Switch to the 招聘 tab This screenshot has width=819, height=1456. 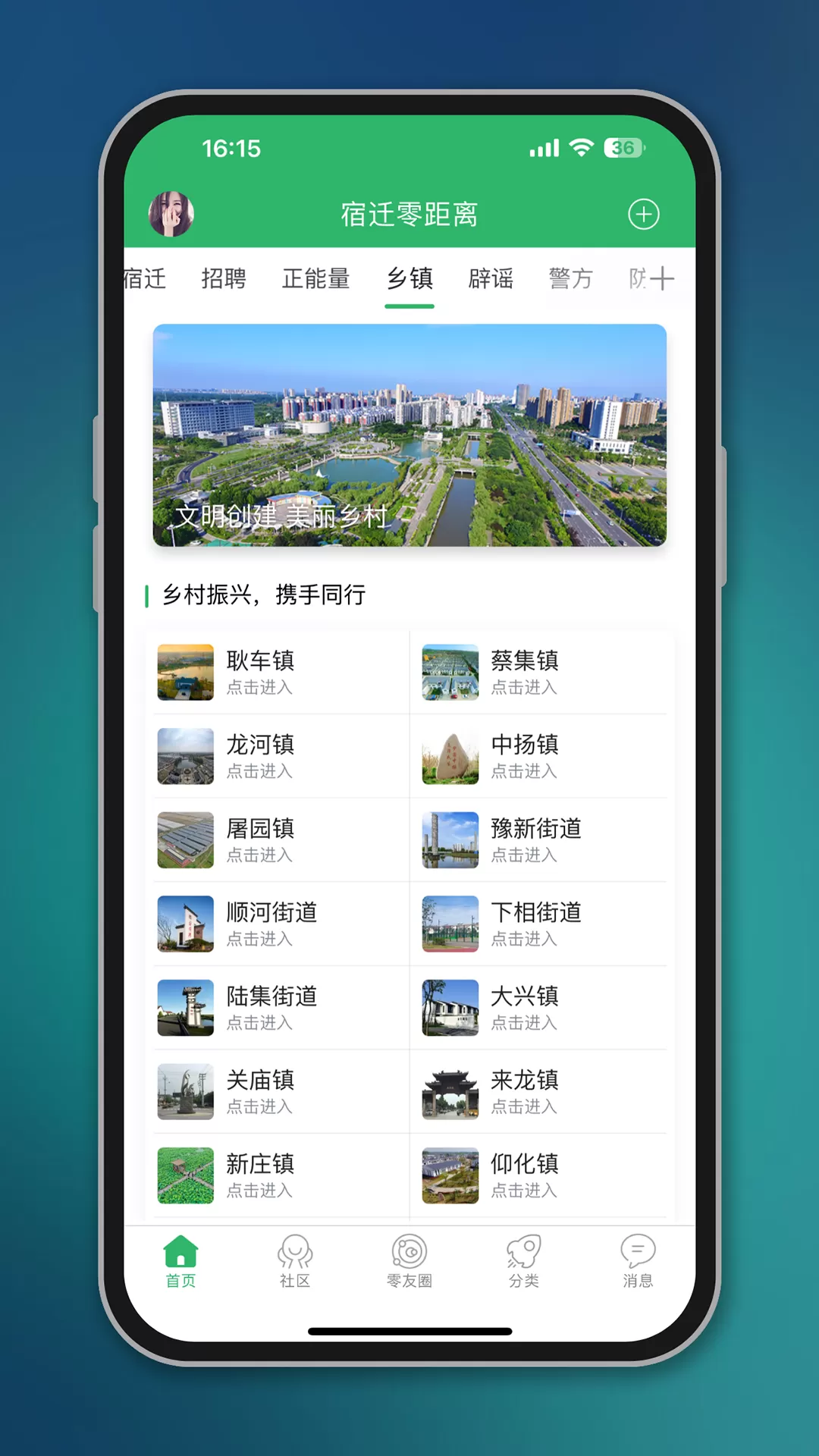click(224, 278)
